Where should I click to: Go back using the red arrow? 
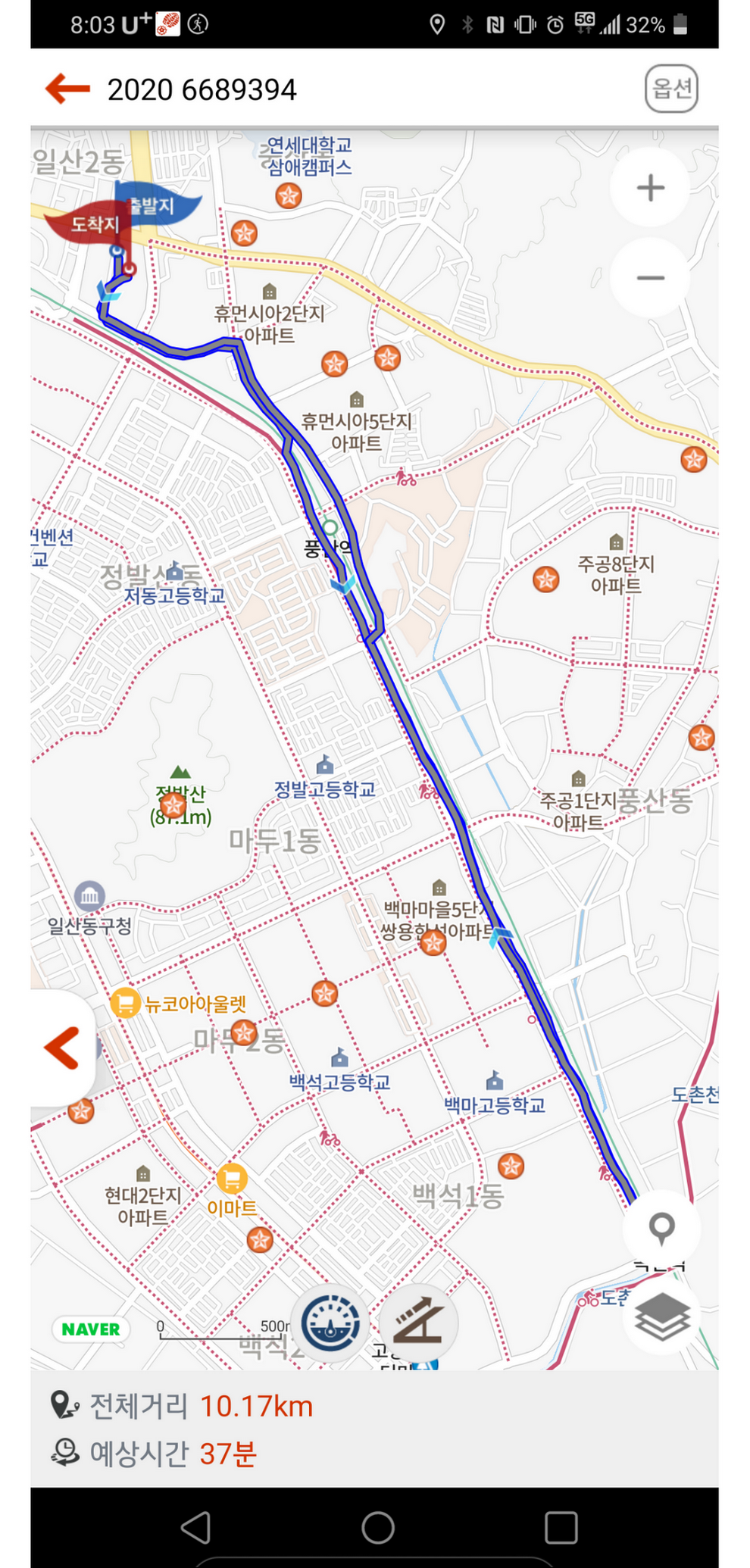[67, 89]
